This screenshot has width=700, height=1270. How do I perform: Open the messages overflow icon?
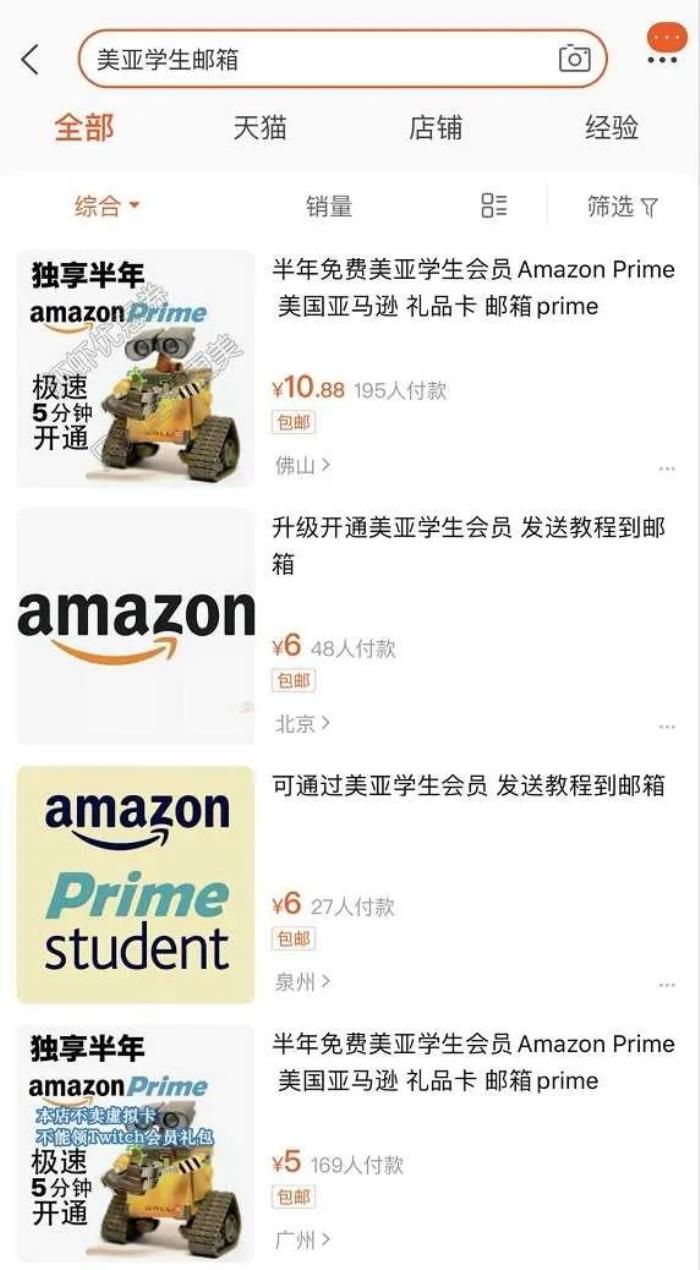tap(662, 46)
